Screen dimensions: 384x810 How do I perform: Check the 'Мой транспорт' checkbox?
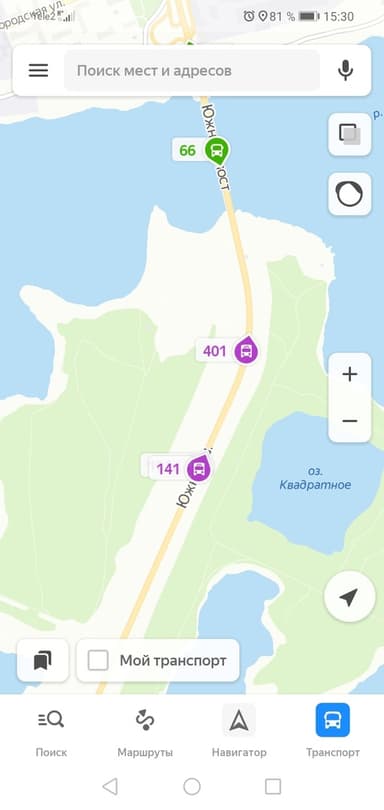point(98,660)
